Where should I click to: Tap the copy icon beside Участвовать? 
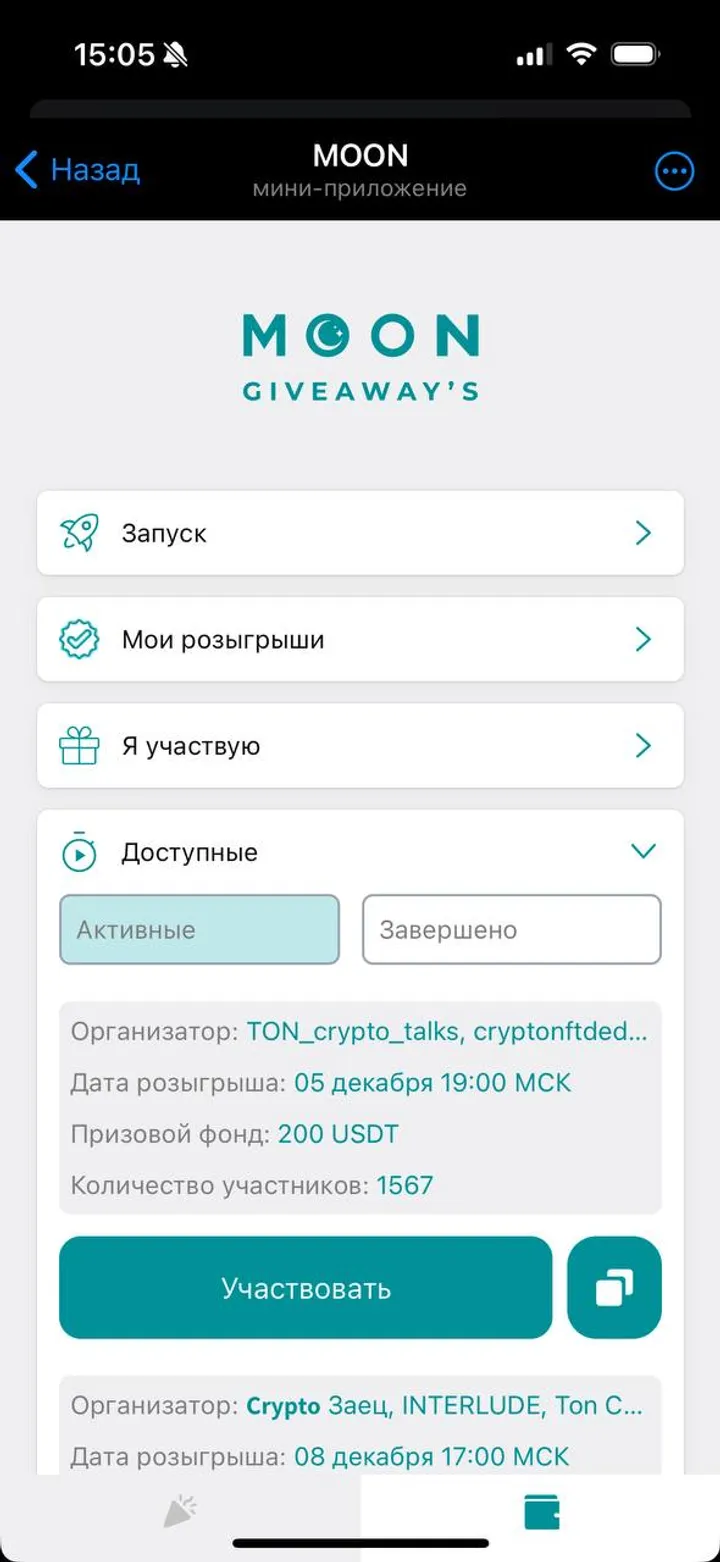pos(614,1287)
